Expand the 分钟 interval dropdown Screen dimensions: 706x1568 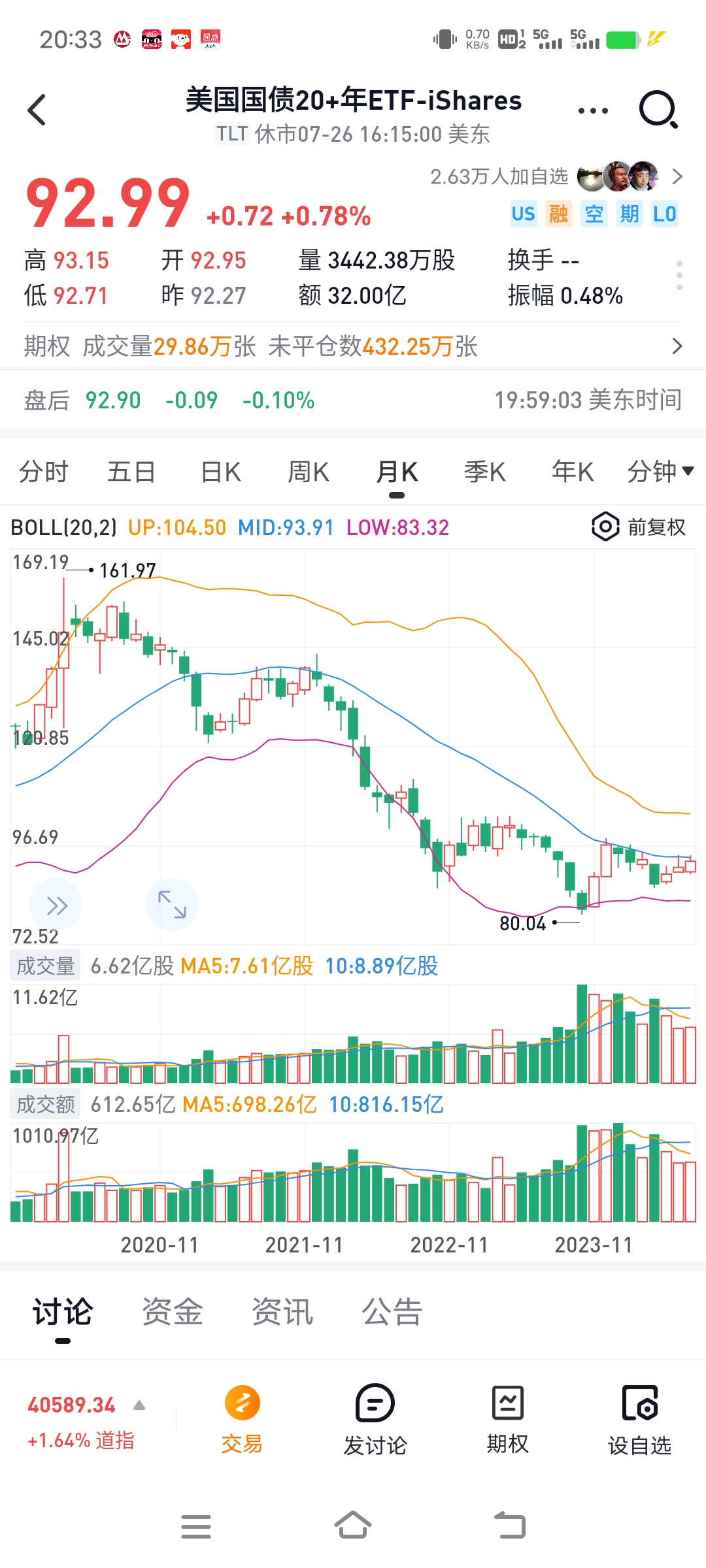click(660, 472)
